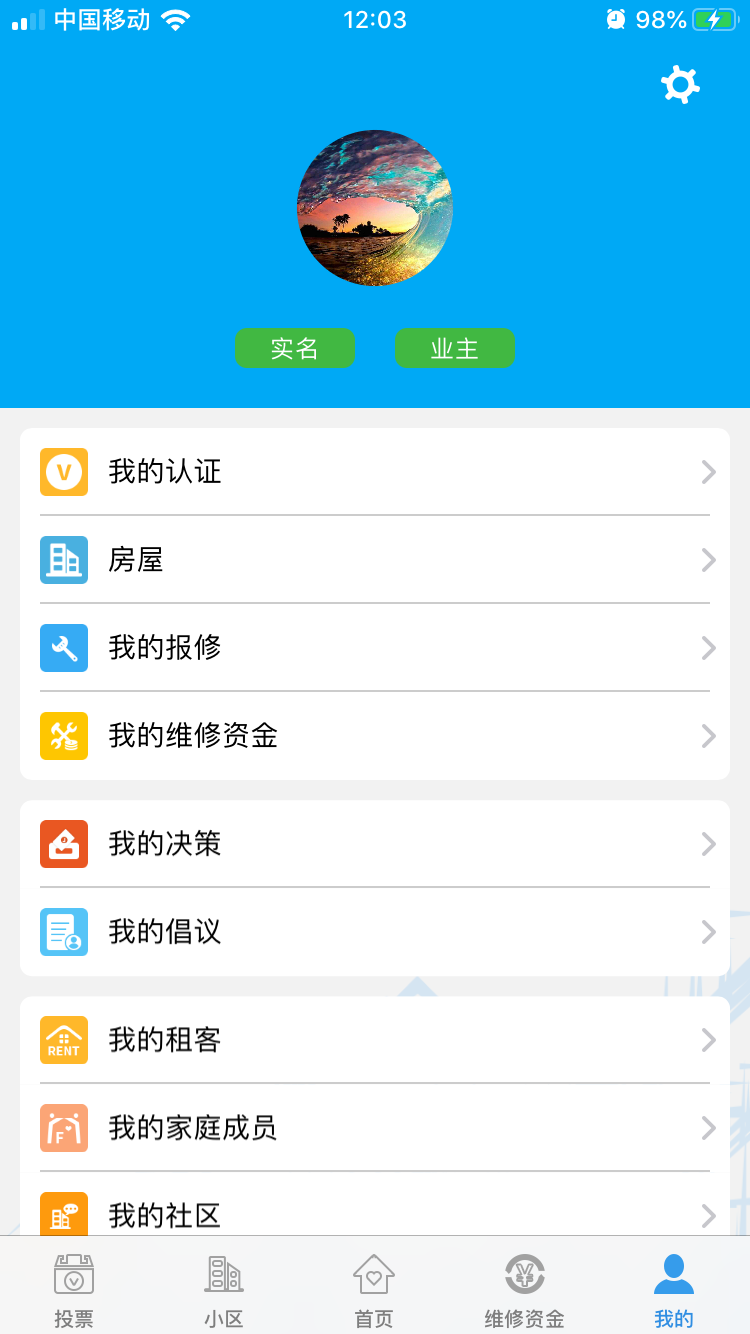Expand the 我的认证 row via its chevron
Viewport: 750px width, 1334px height.
(708, 472)
